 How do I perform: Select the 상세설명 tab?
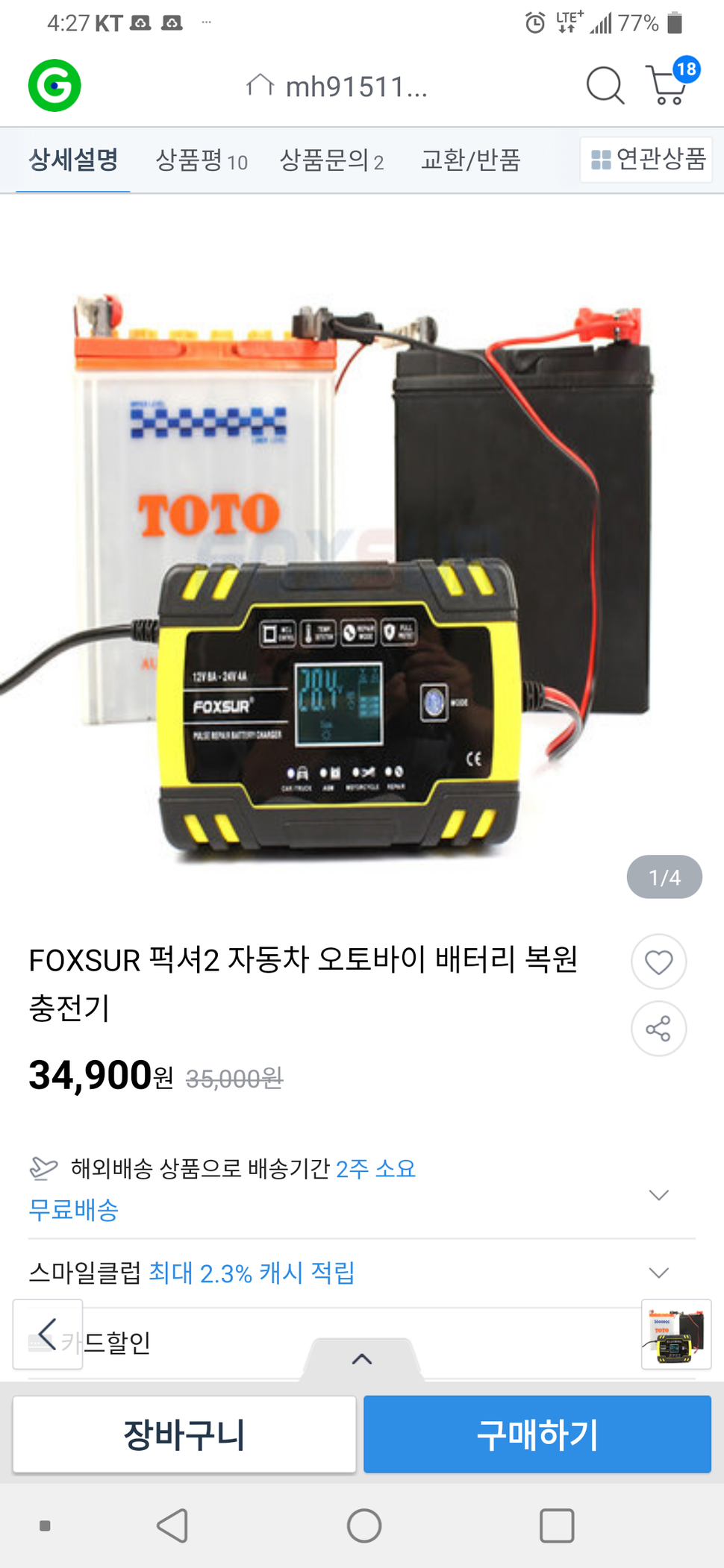click(x=73, y=160)
